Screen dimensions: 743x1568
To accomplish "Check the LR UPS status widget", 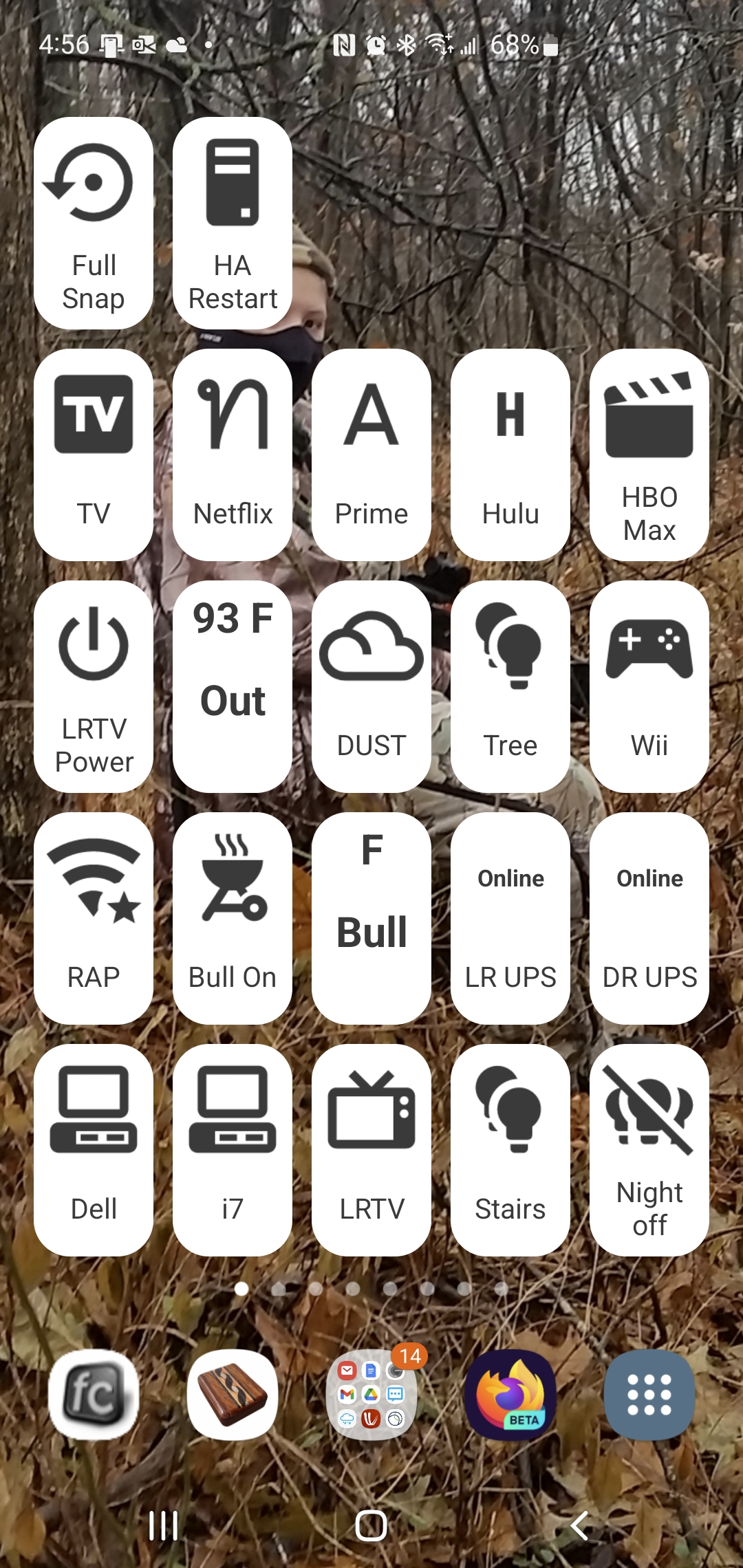I will pyautogui.click(x=510, y=917).
